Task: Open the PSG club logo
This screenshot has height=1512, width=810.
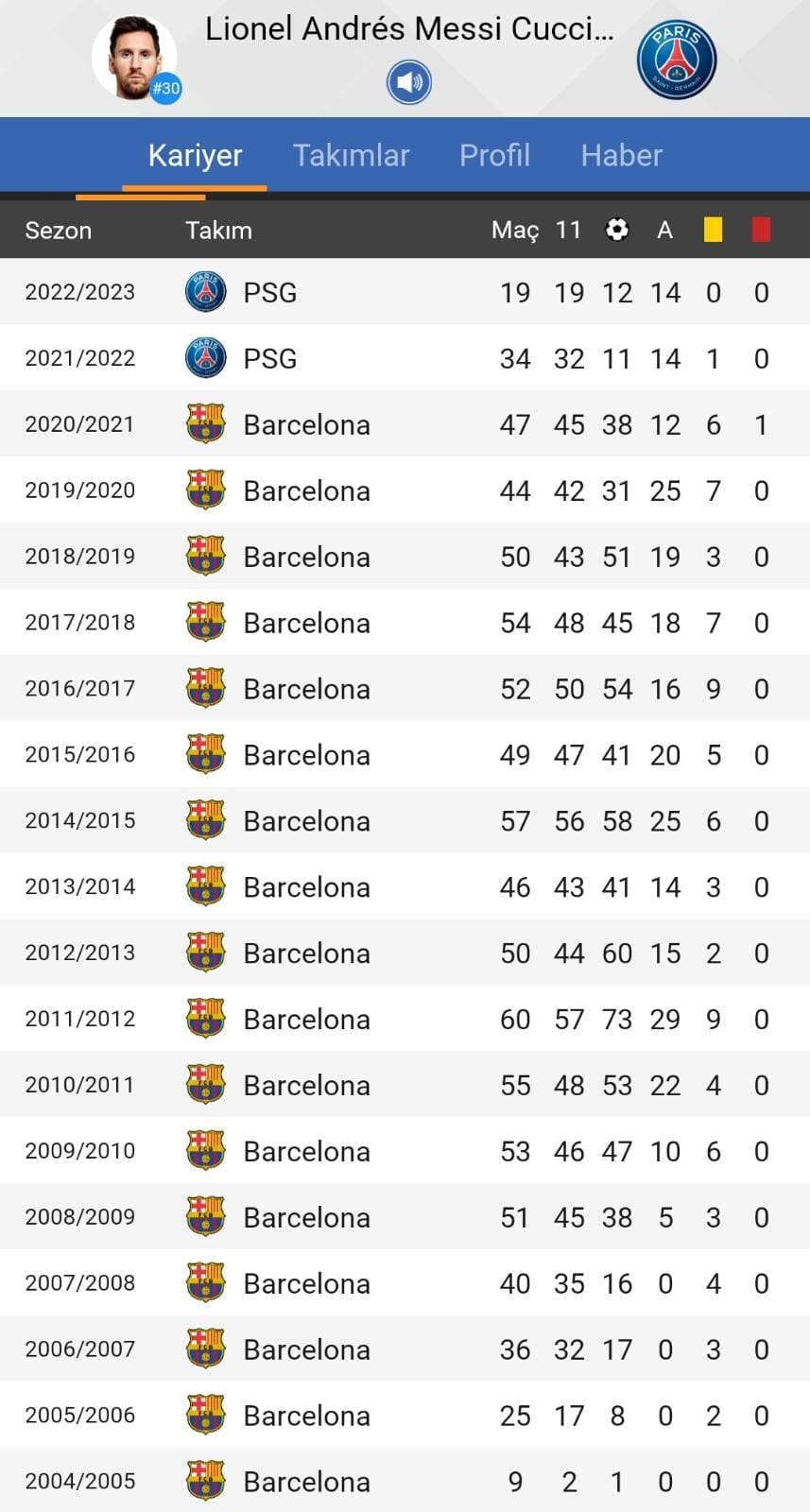Action: coord(677,60)
